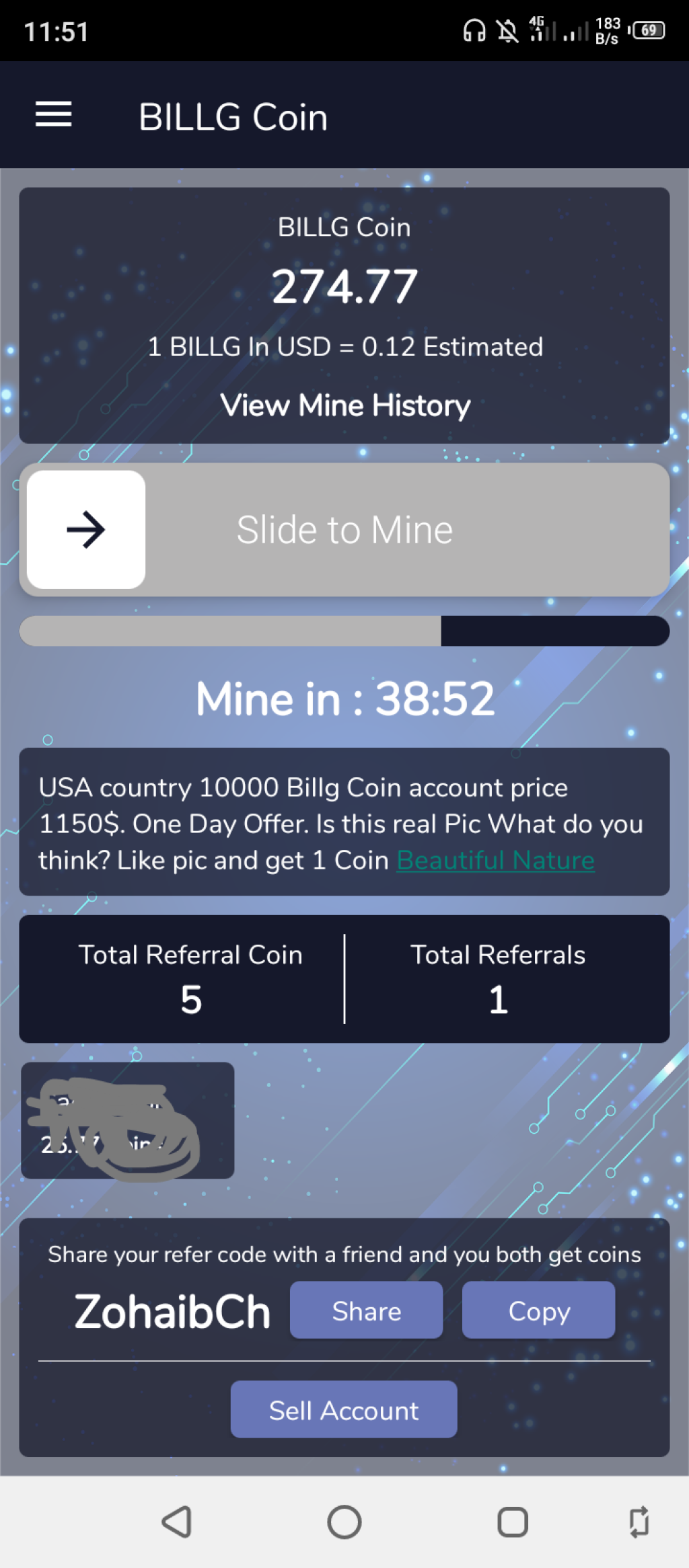Viewport: 689px width, 1568px height.
Task: Open View Mine History
Action: (344, 405)
